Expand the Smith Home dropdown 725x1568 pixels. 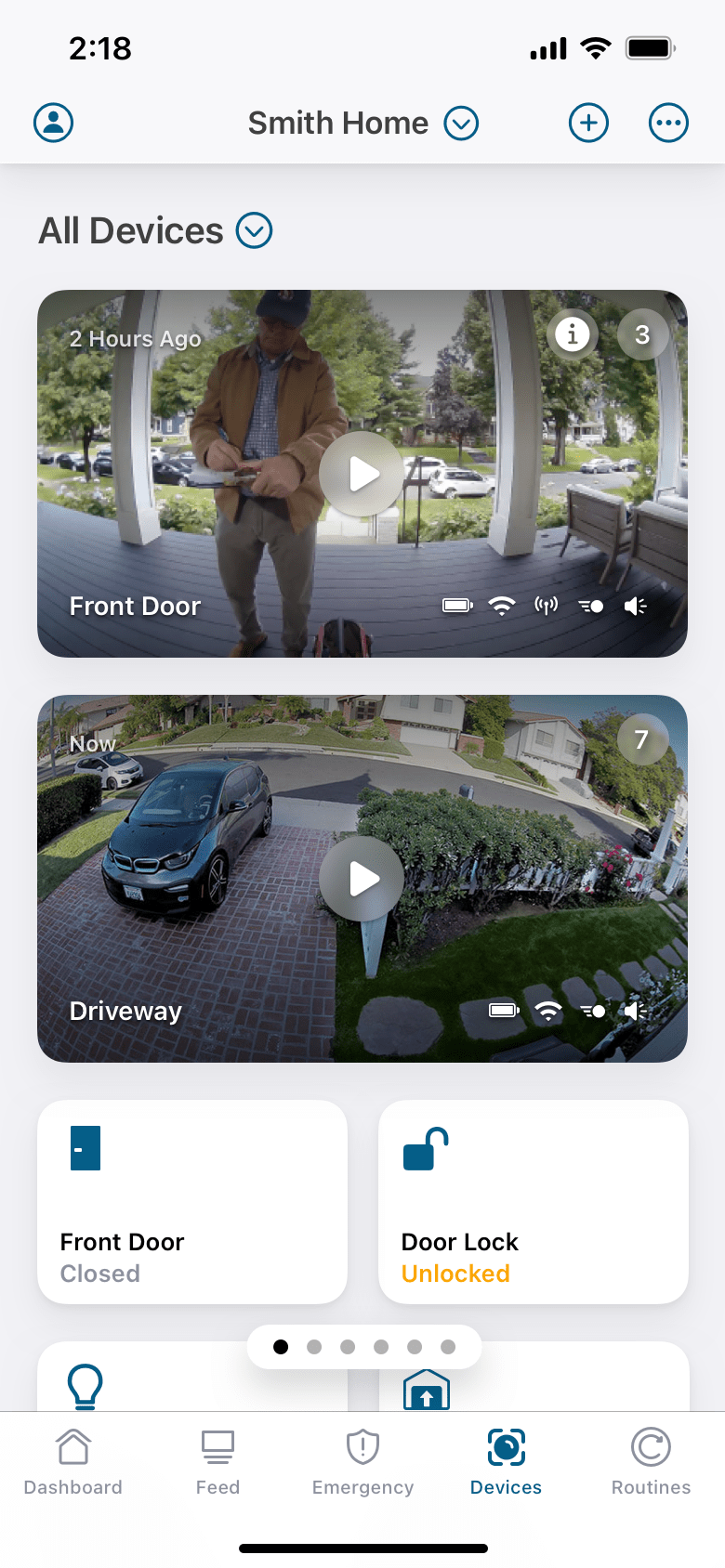pos(460,122)
